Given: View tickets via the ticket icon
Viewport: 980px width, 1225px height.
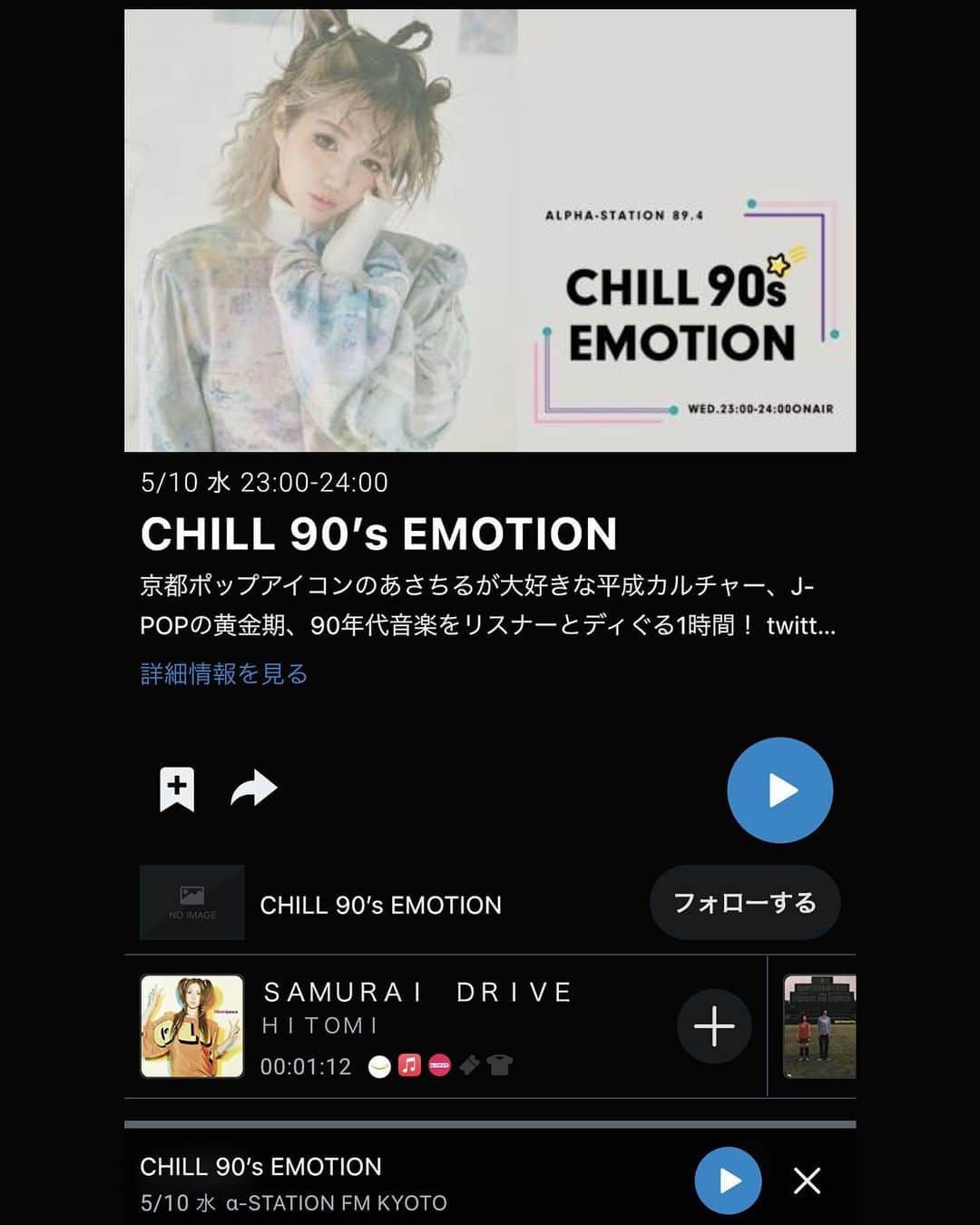Looking at the screenshot, I should tap(471, 1067).
